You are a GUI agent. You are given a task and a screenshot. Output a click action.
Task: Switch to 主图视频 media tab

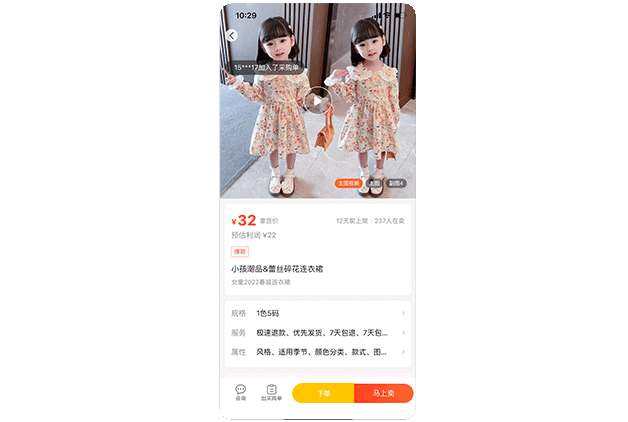pyautogui.click(x=348, y=183)
